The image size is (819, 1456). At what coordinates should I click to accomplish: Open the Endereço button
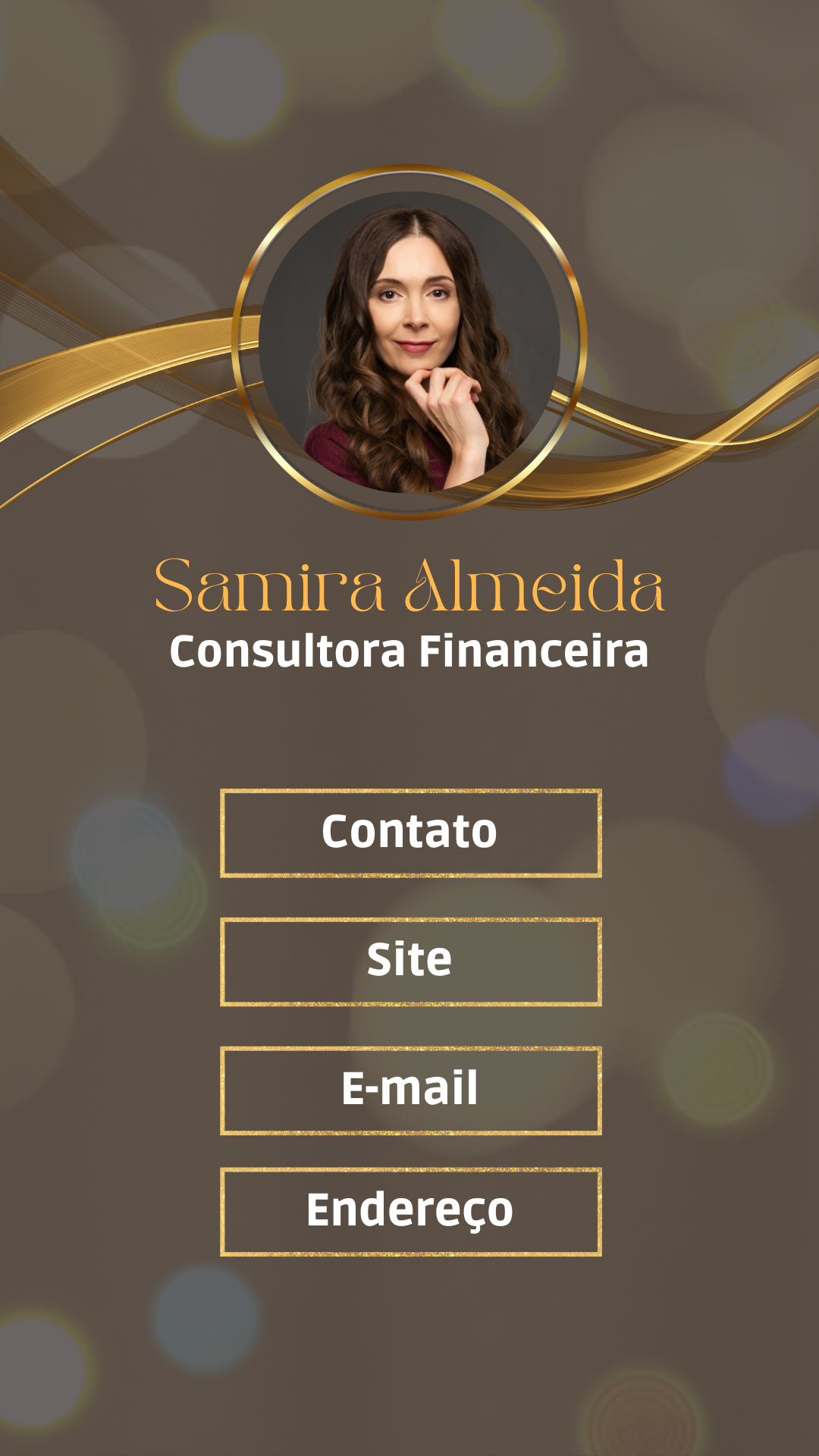point(410,1211)
